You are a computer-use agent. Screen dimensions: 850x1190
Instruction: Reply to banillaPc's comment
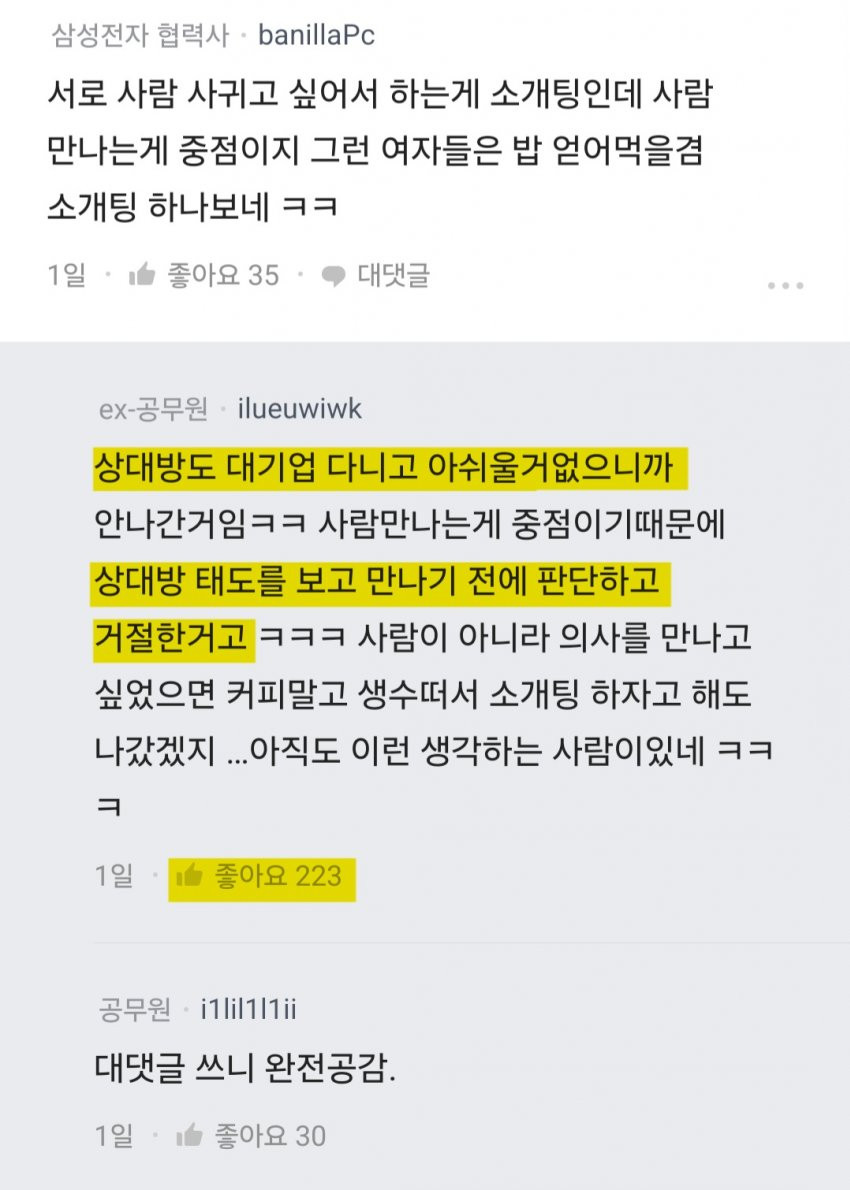pyautogui.click(x=375, y=275)
